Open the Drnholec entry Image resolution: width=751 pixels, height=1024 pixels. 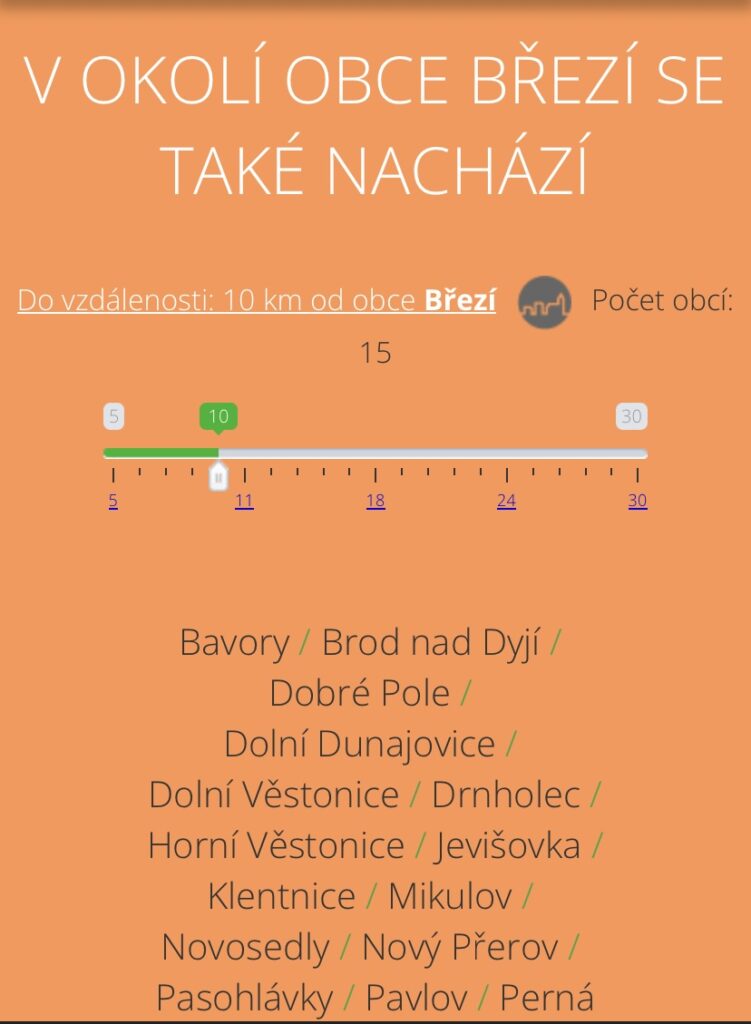pyautogui.click(x=505, y=795)
